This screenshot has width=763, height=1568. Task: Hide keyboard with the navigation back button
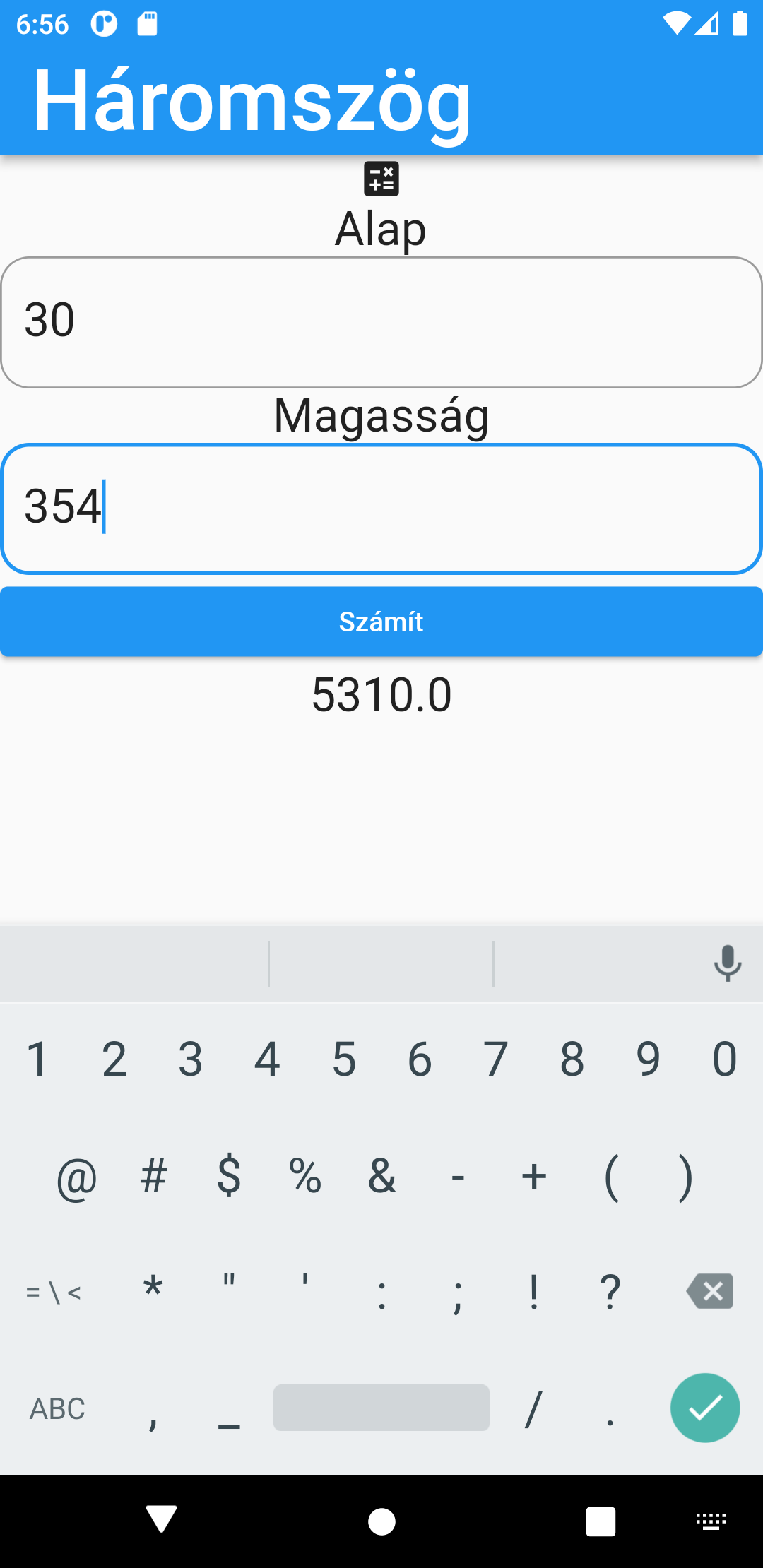click(161, 1519)
